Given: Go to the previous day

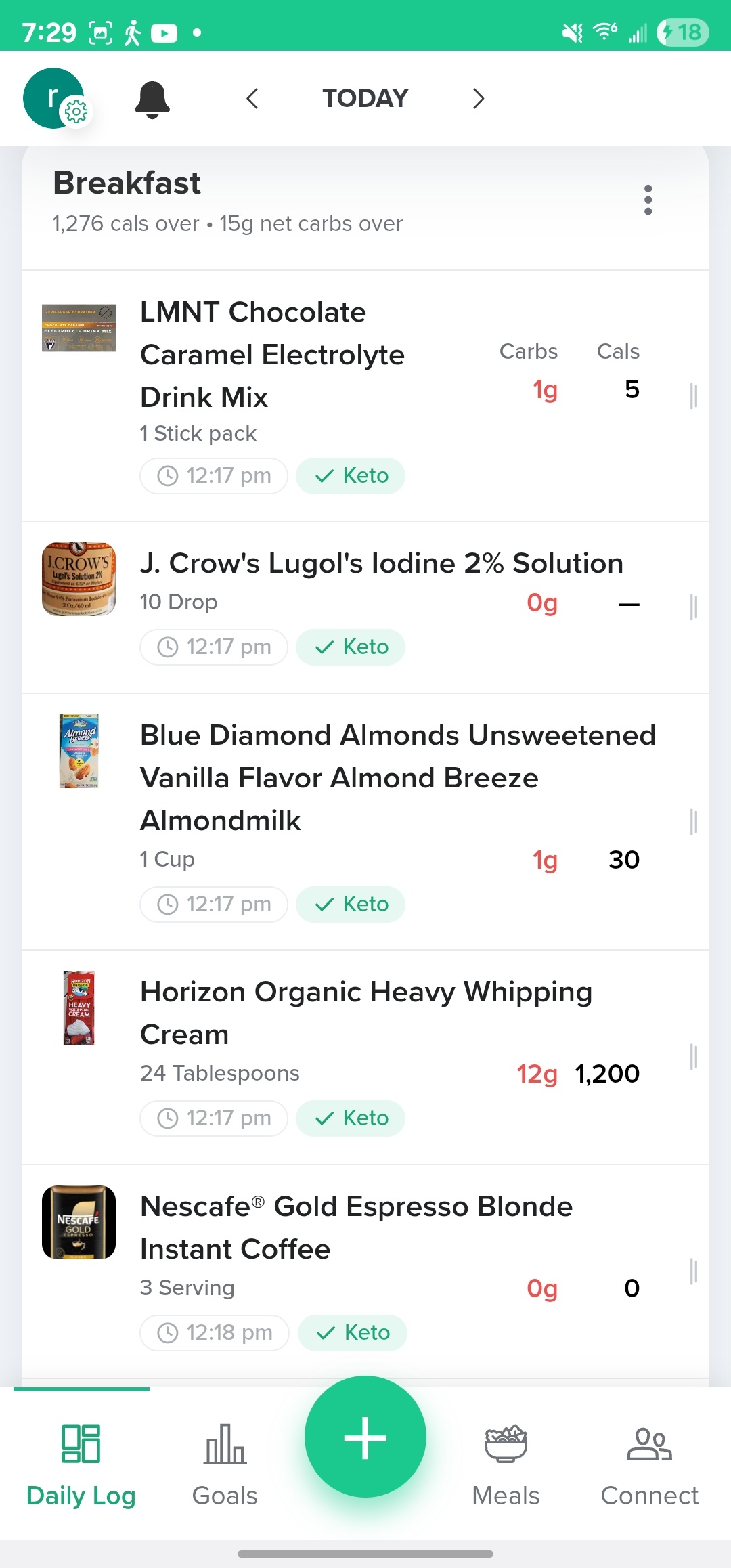Looking at the screenshot, I should 252,99.
